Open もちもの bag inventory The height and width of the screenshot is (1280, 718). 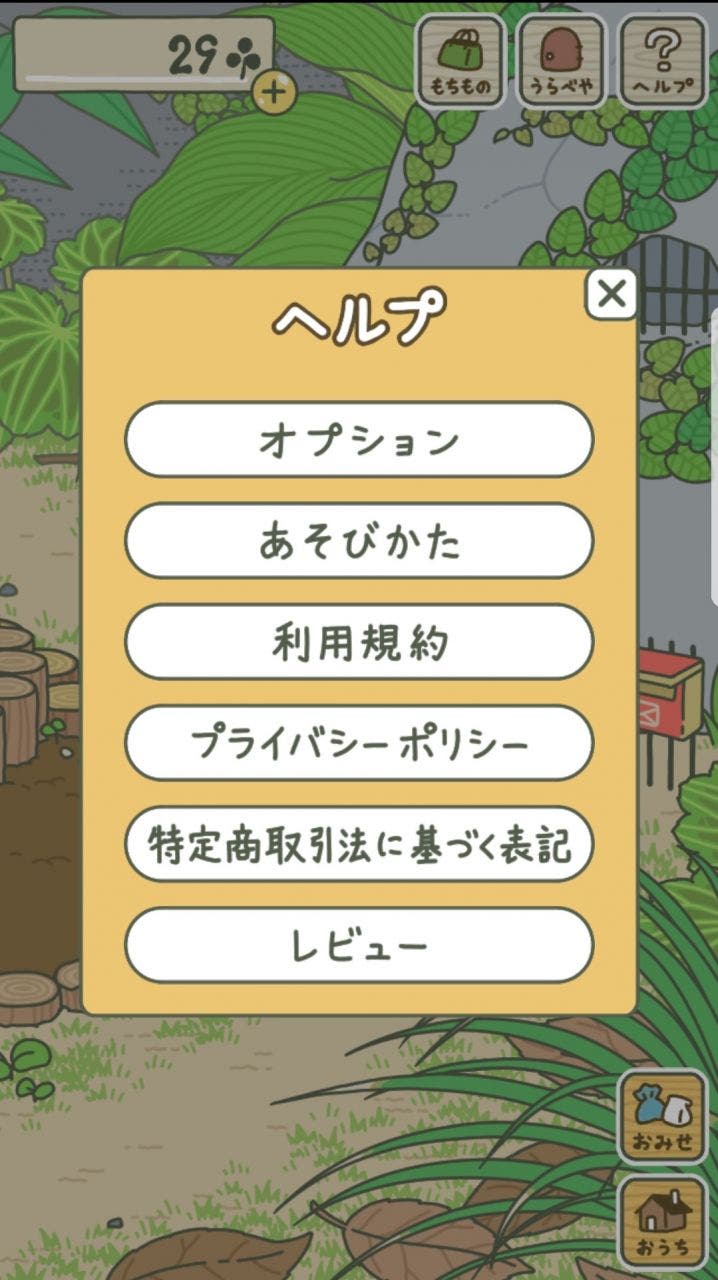click(459, 61)
